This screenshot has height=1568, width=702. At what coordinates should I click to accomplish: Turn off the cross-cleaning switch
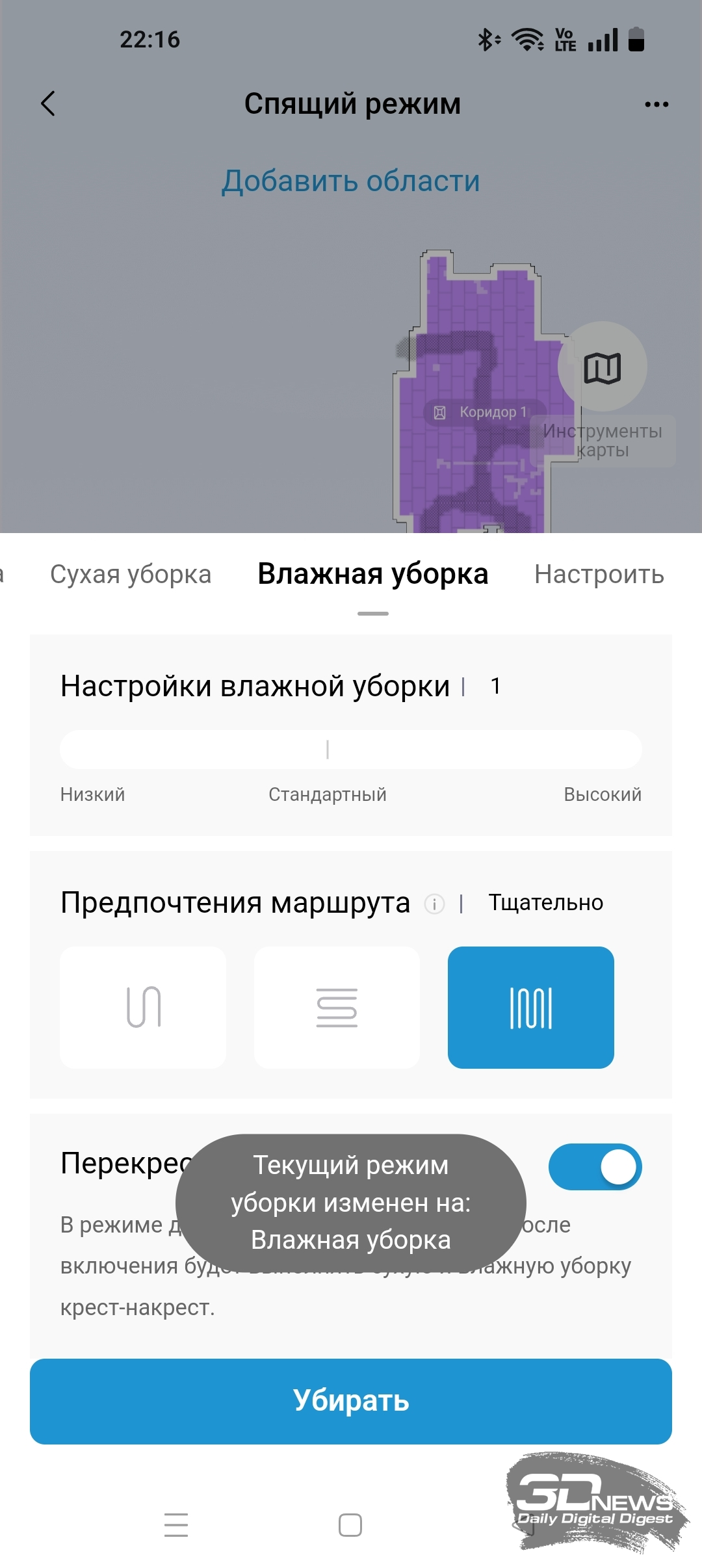(x=595, y=1167)
